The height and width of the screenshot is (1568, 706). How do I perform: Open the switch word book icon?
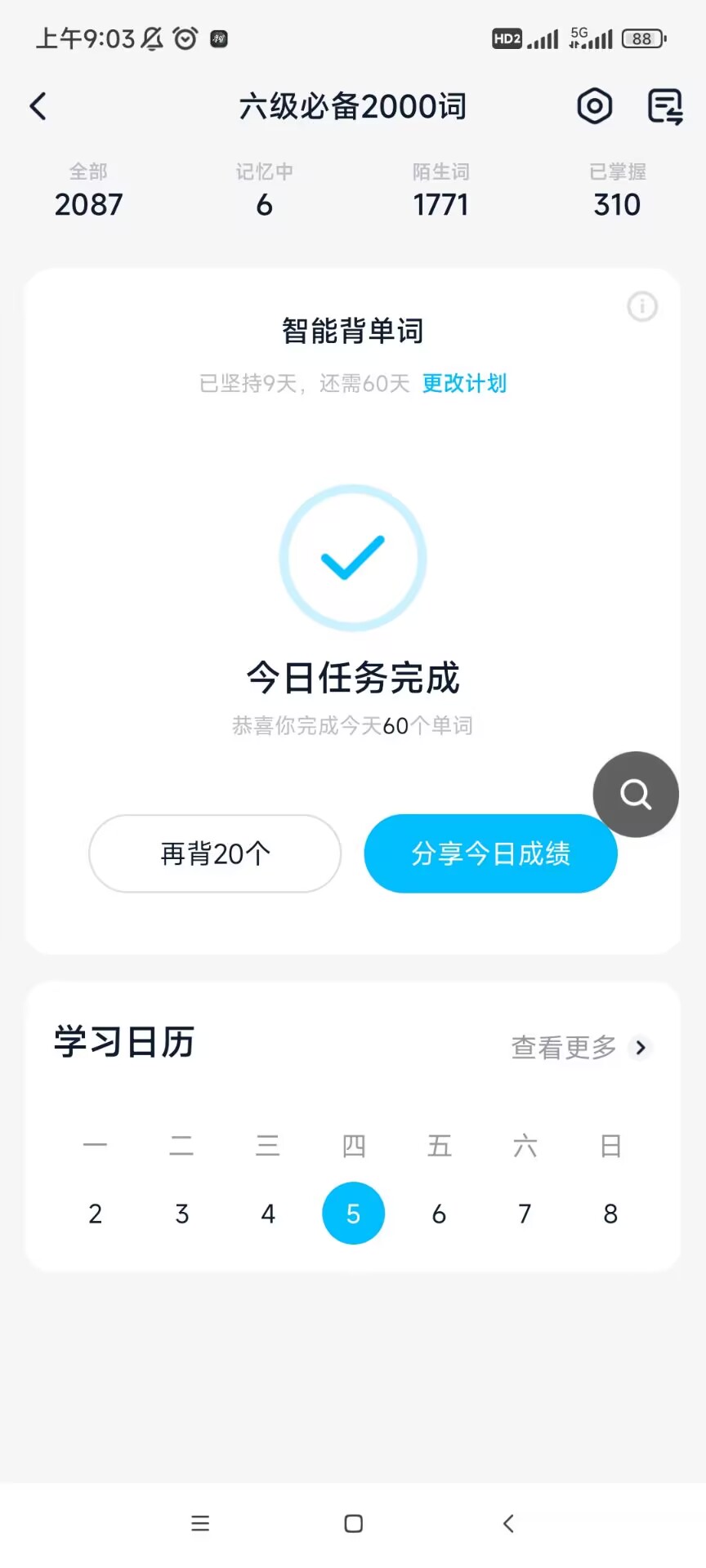(x=665, y=106)
